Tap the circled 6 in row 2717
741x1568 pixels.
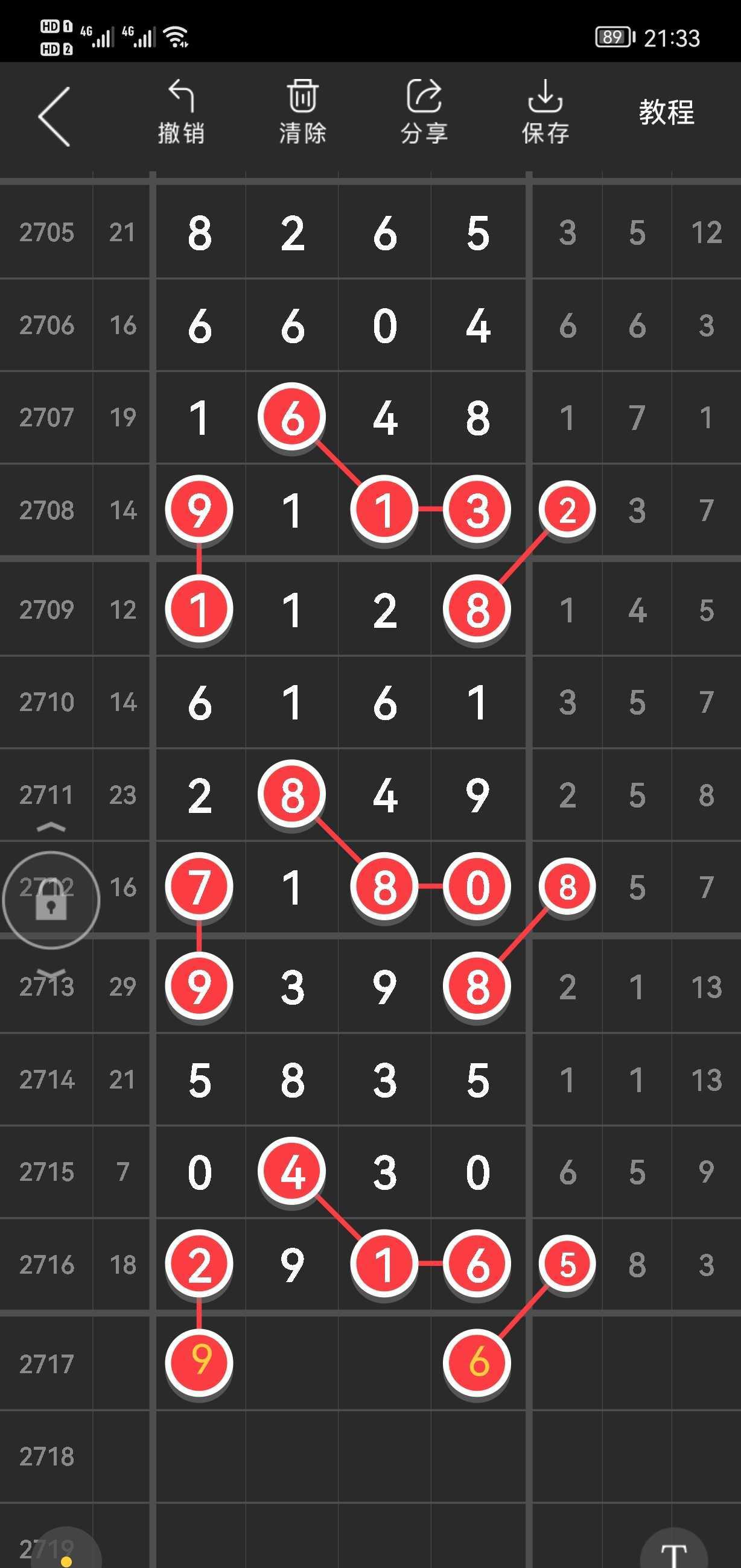[477, 1362]
